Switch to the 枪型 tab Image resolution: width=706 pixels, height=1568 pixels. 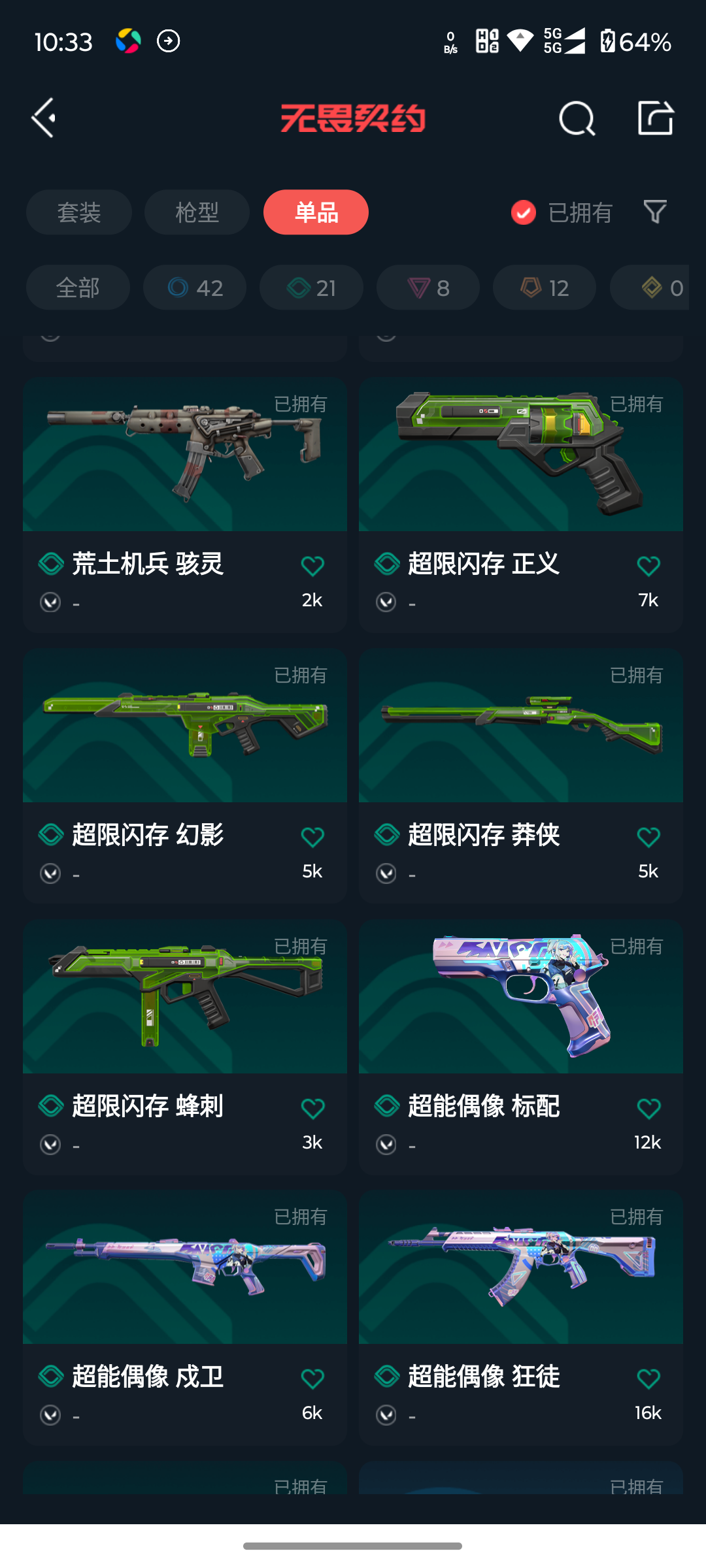tap(197, 212)
